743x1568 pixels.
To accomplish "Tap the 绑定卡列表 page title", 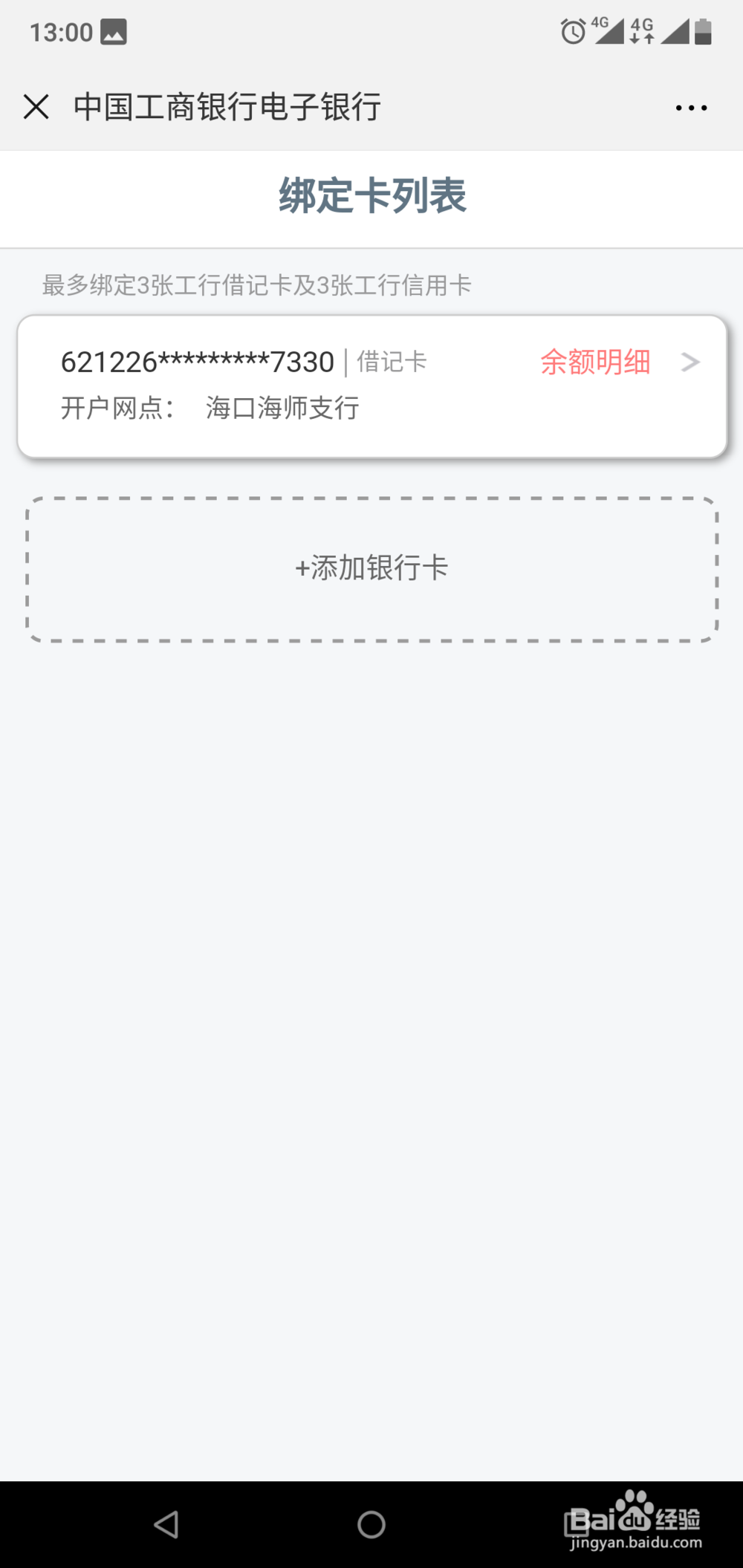I will [371, 195].
